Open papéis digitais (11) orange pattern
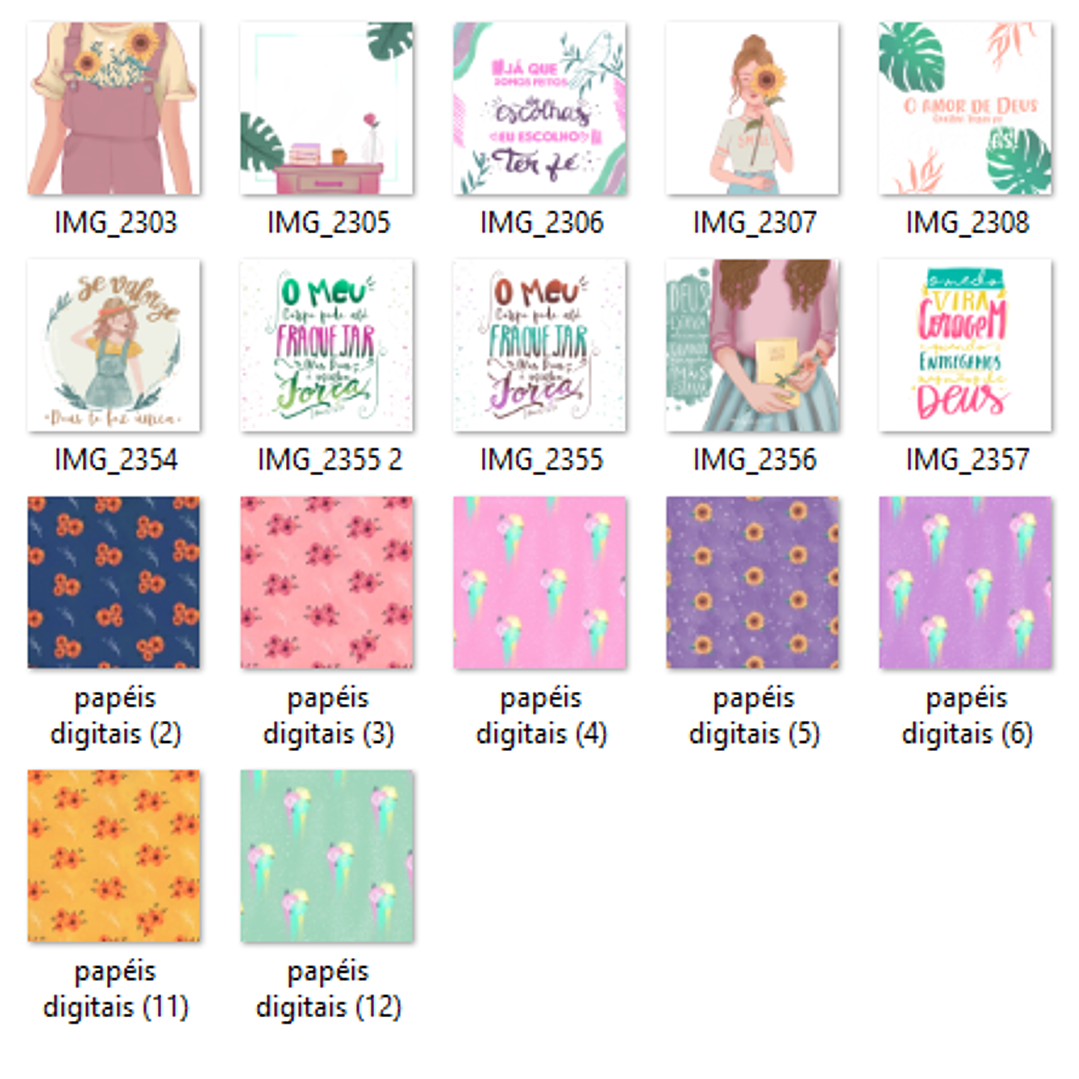Image resolution: width=1079 pixels, height=1079 pixels. 114,856
